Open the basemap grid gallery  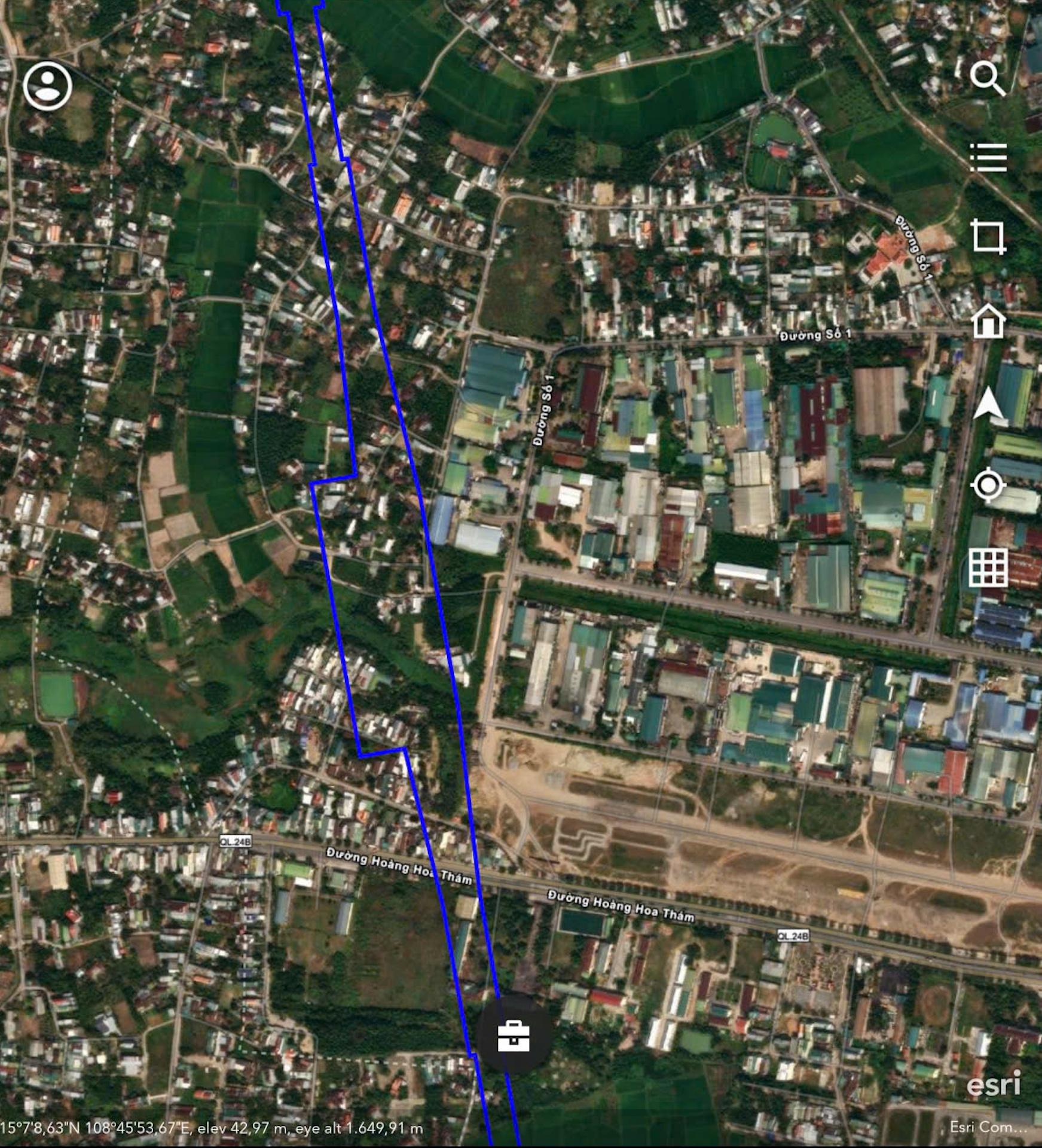coord(988,568)
